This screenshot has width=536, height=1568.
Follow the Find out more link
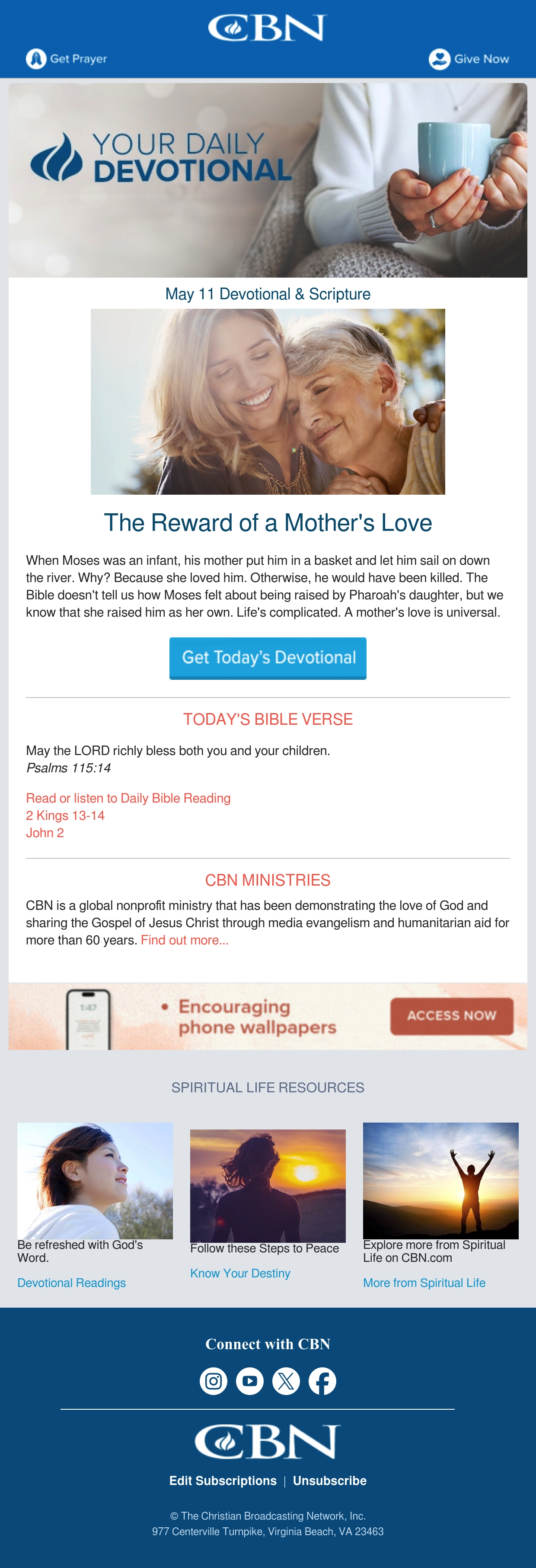click(184, 940)
